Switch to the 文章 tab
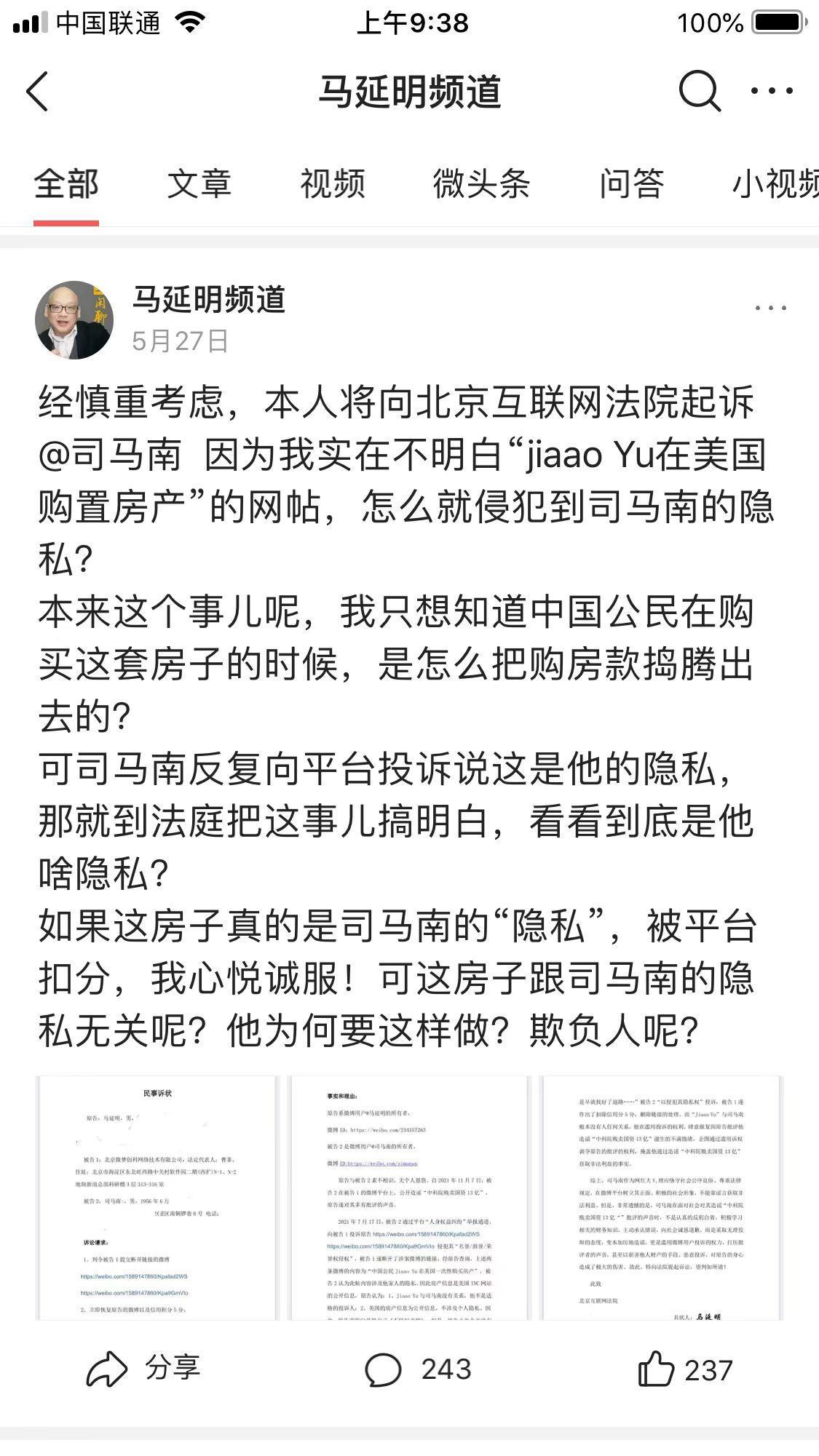The height and width of the screenshot is (1456, 819). click(199, 184)
